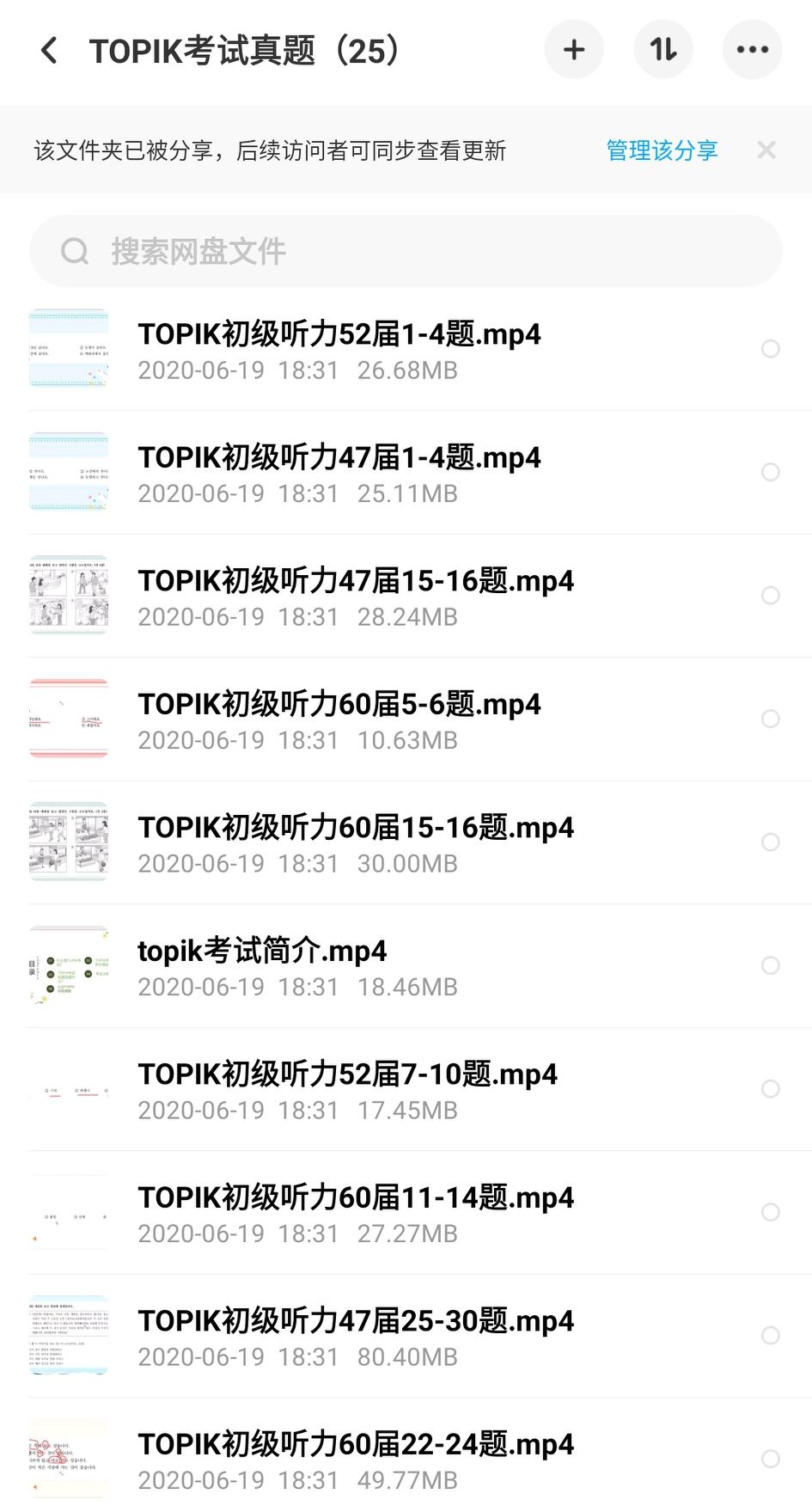
Task: Tap the magnifier icon in search bar
Action: pos(74,251)
